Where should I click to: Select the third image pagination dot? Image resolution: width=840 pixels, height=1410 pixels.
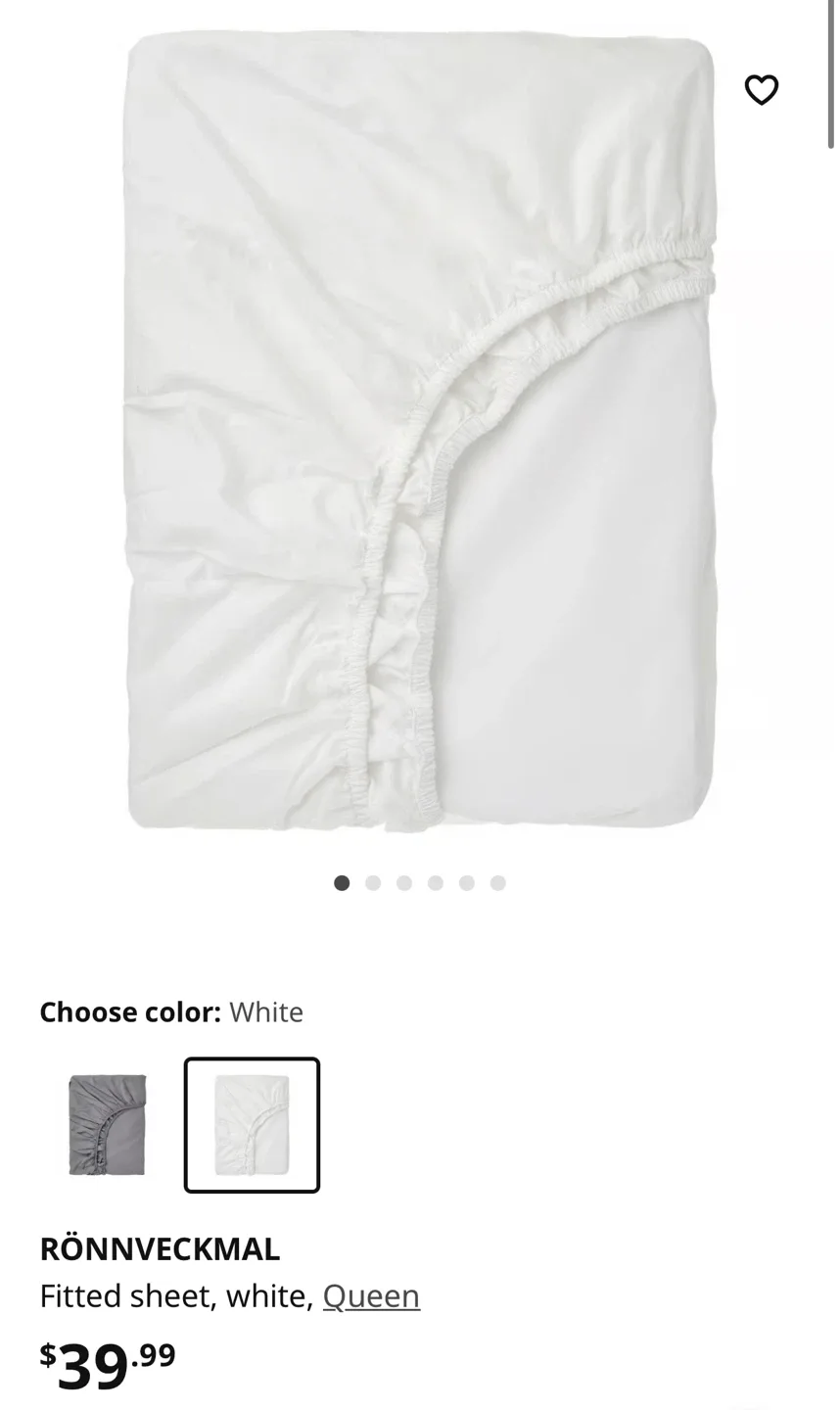click(404, 882)
